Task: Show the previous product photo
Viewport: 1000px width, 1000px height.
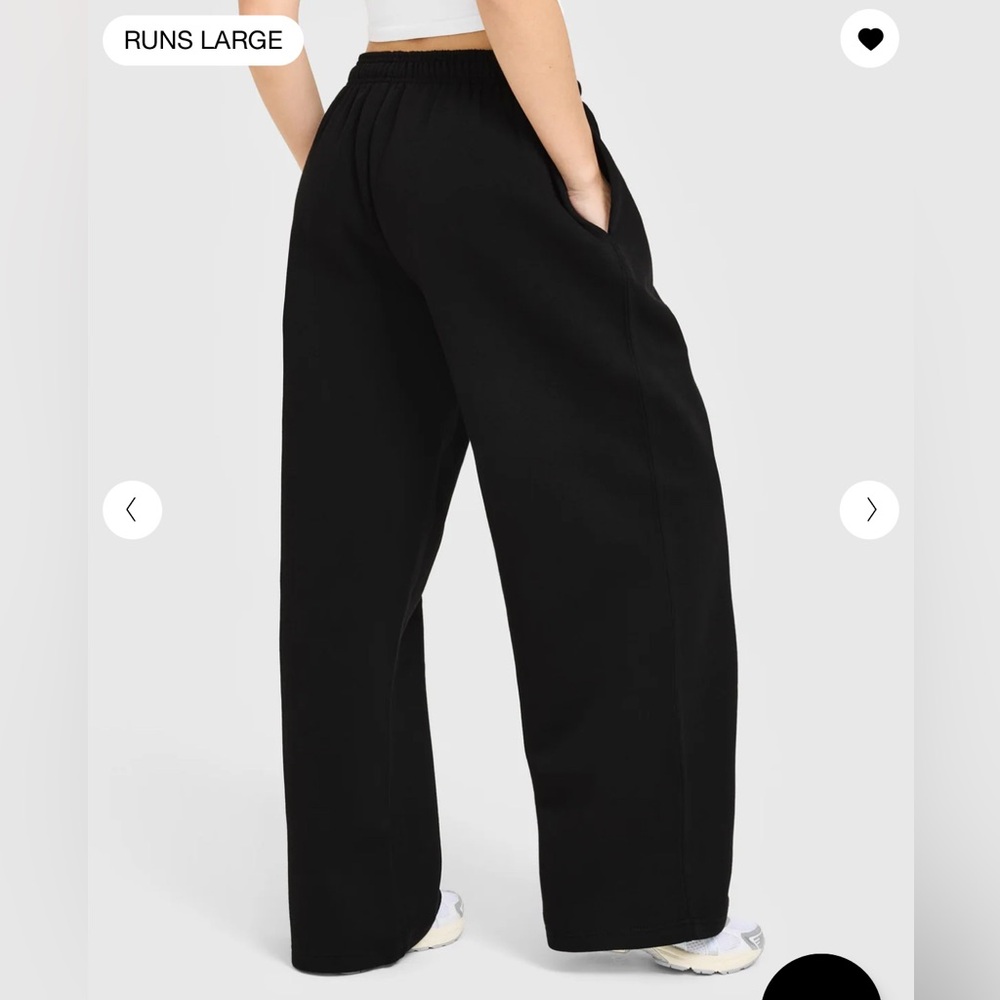Action: point(132,510)
